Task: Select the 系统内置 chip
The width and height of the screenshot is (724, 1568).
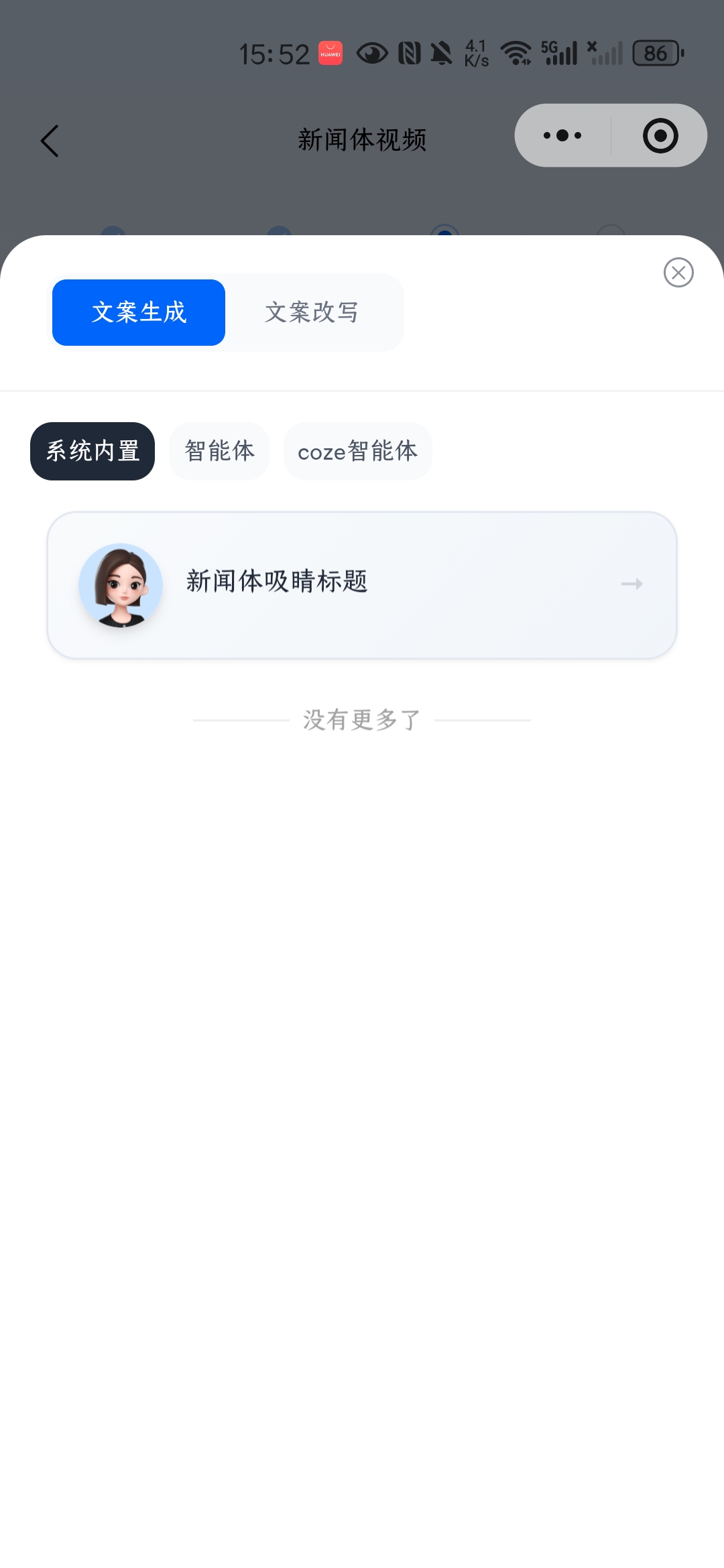Action: click(93, 451)
